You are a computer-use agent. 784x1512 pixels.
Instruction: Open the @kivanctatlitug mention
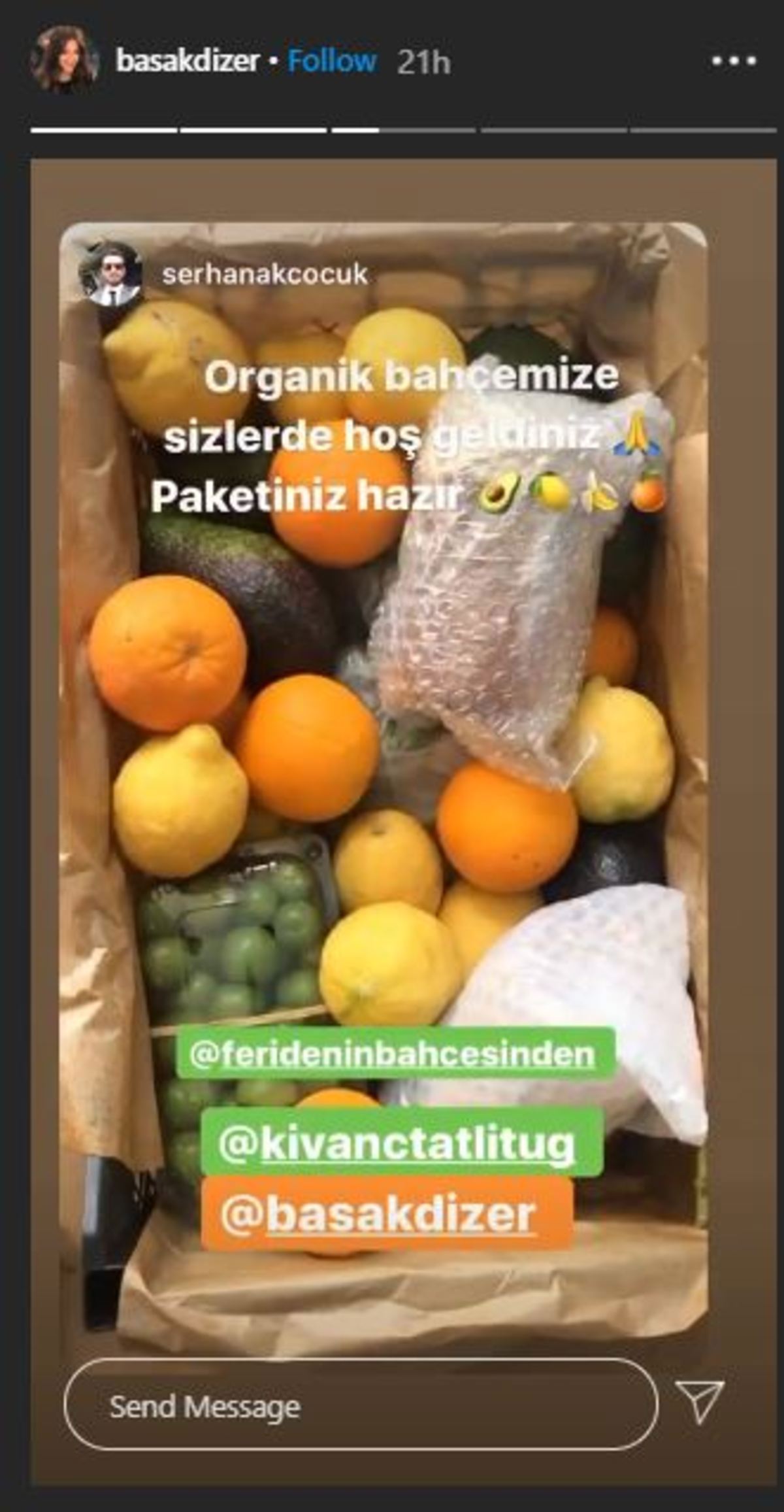point(401,1143)
